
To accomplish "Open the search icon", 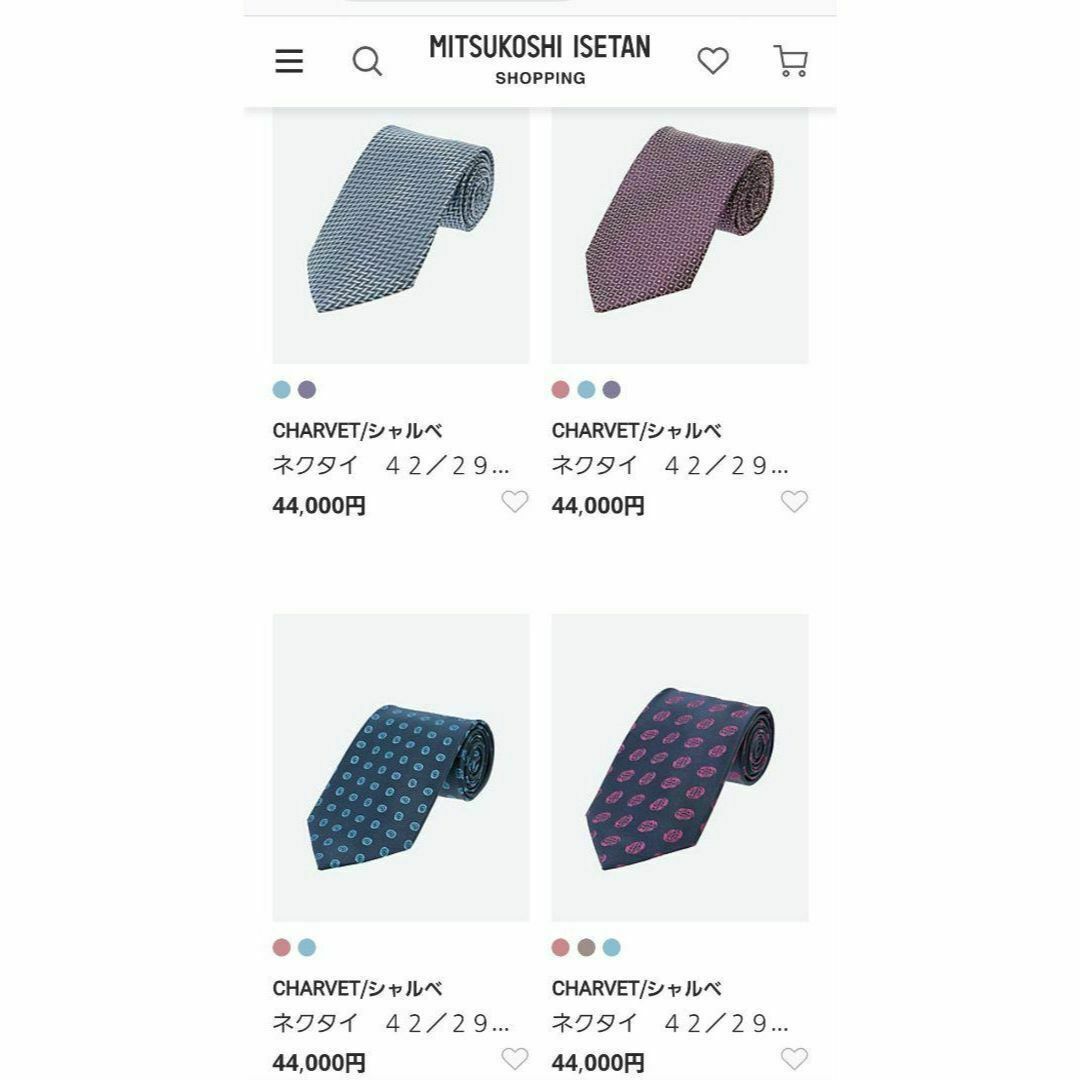I will [367, 62].
